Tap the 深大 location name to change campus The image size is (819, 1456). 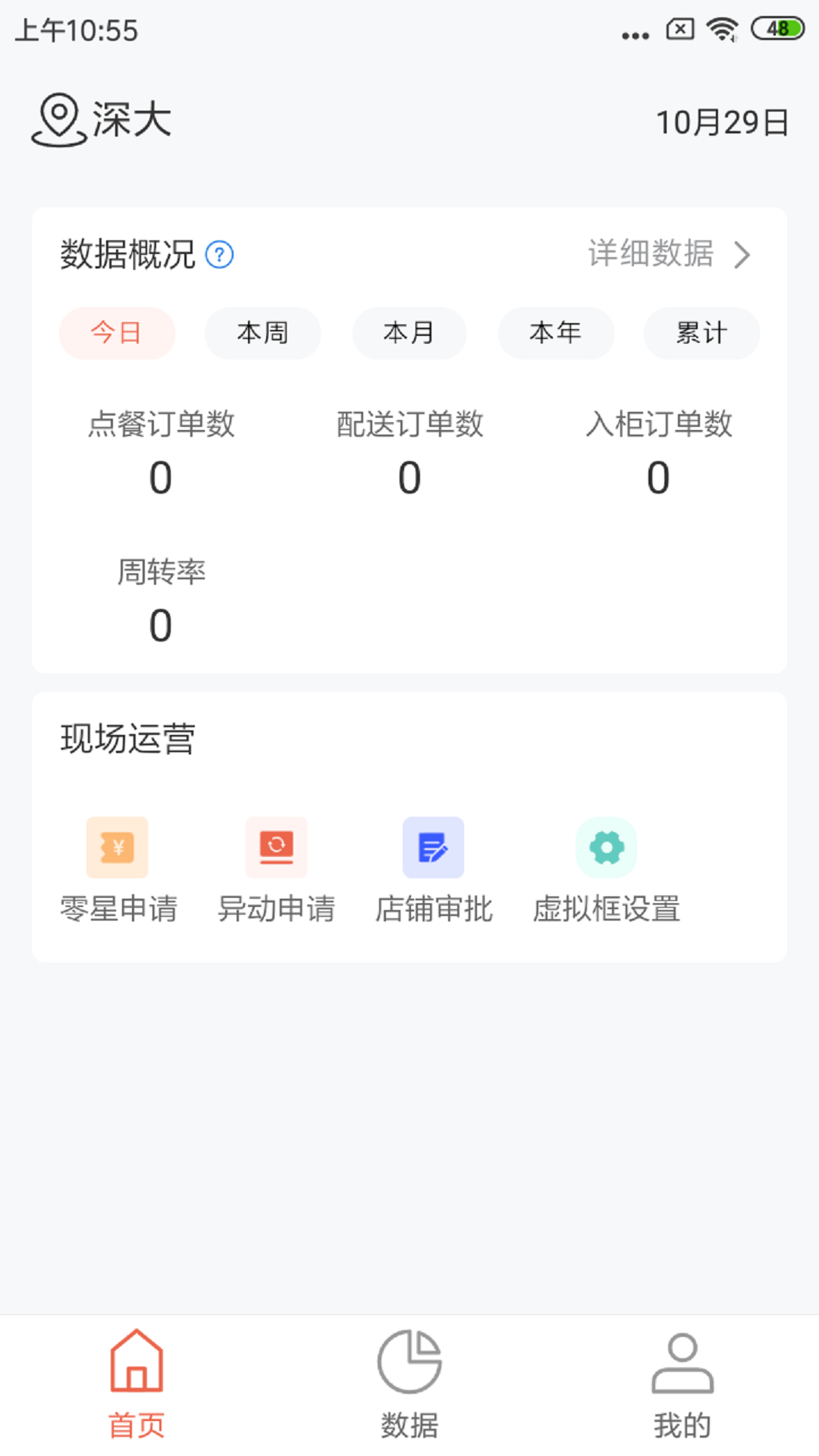(x=130, y=119)
